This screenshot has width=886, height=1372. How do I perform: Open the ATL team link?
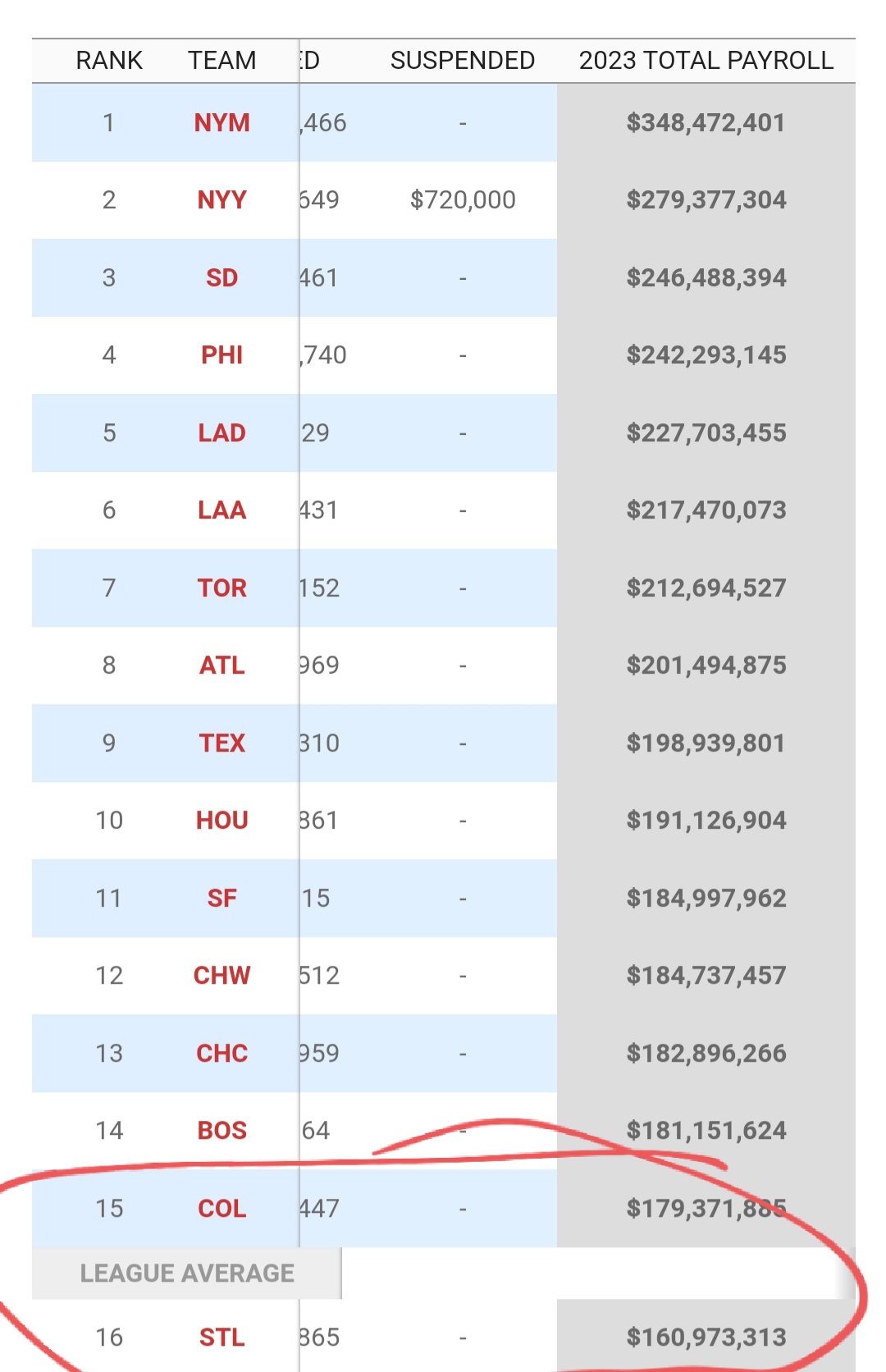coord(221,665)
